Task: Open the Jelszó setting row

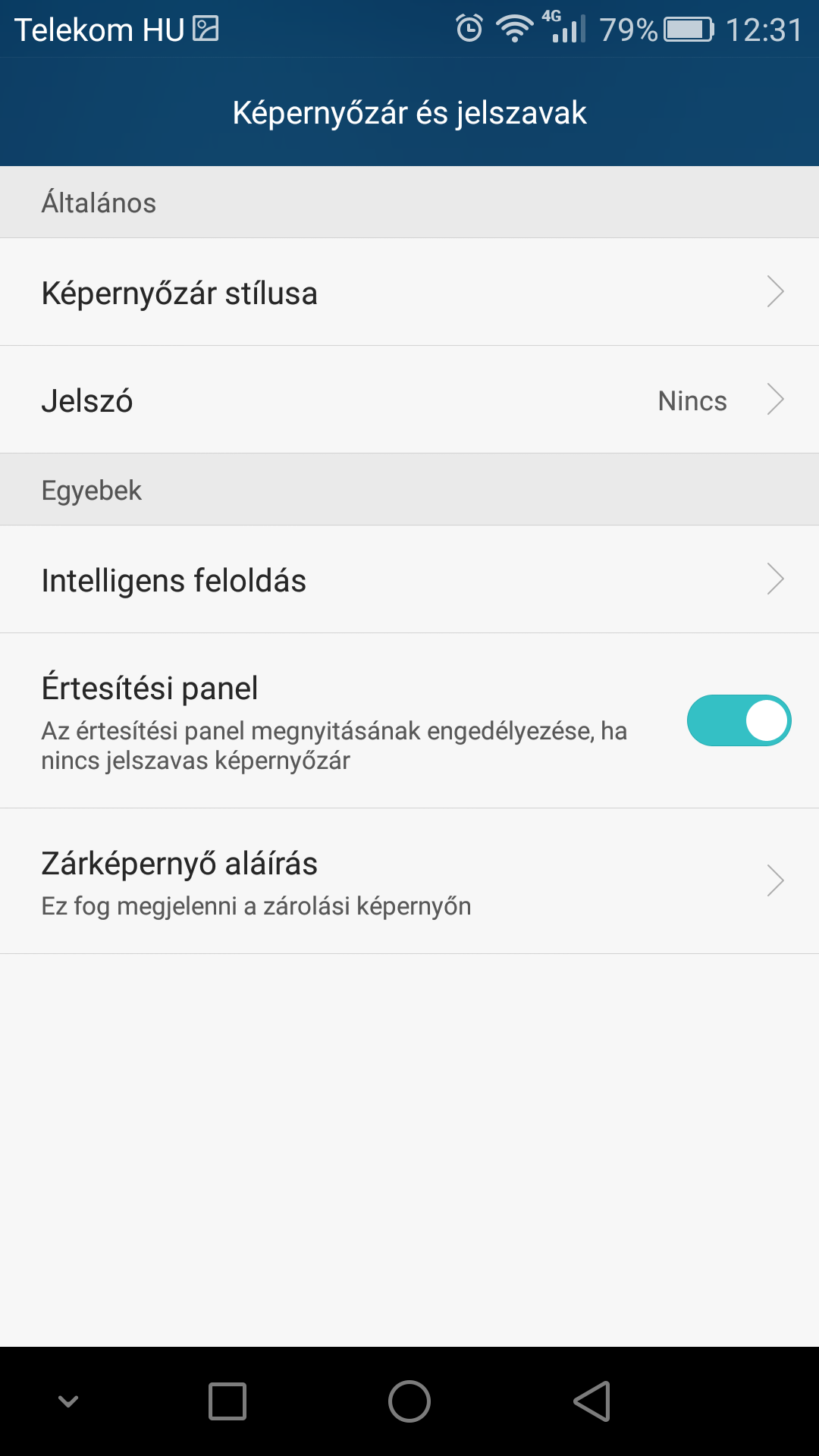Action: pyautogui.click(x=409, y=400)
